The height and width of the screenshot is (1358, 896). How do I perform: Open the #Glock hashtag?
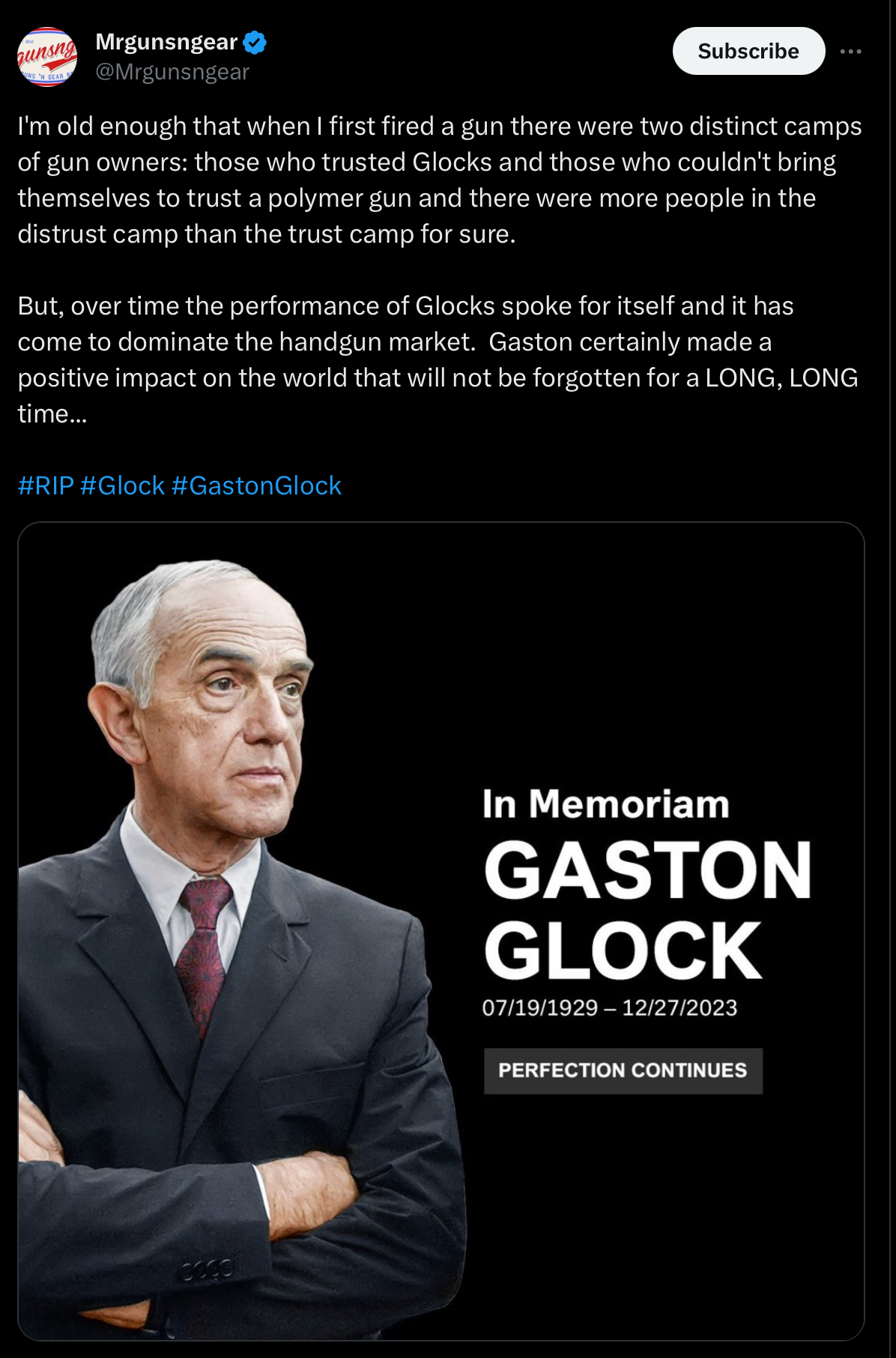tap(122, 485)
